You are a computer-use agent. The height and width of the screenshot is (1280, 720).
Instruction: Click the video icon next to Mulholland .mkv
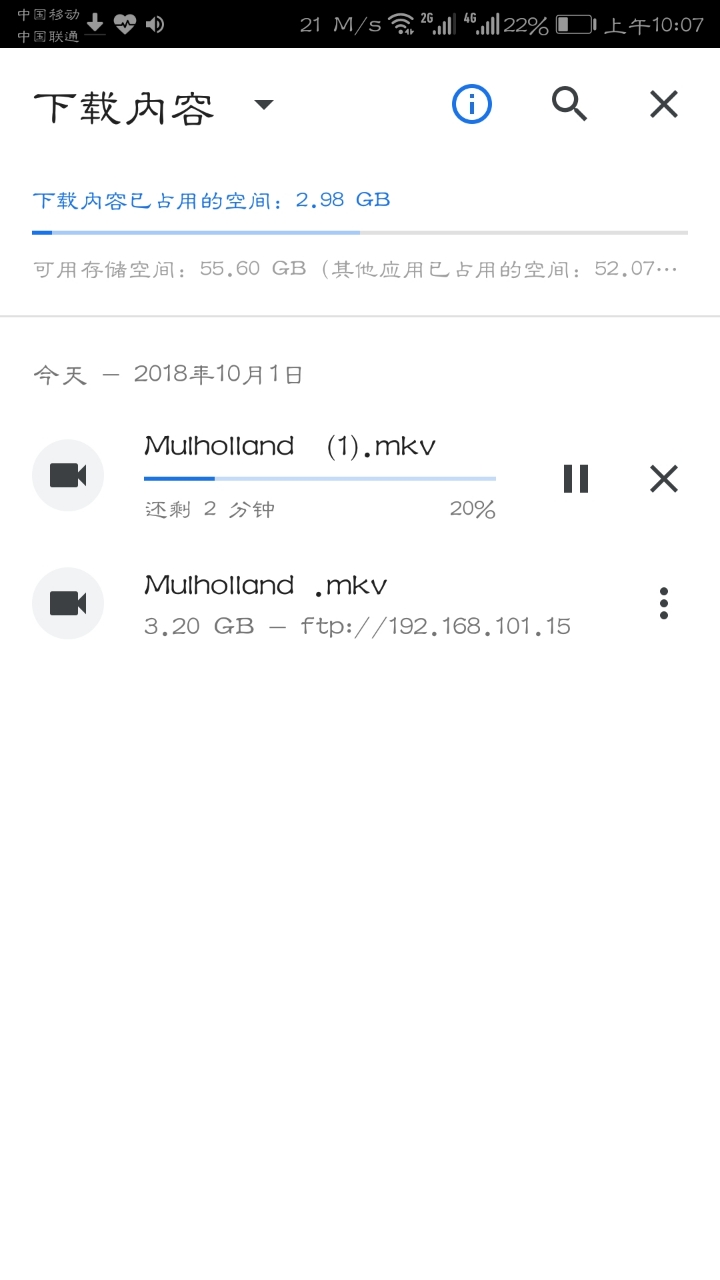(x=68, y=603)
